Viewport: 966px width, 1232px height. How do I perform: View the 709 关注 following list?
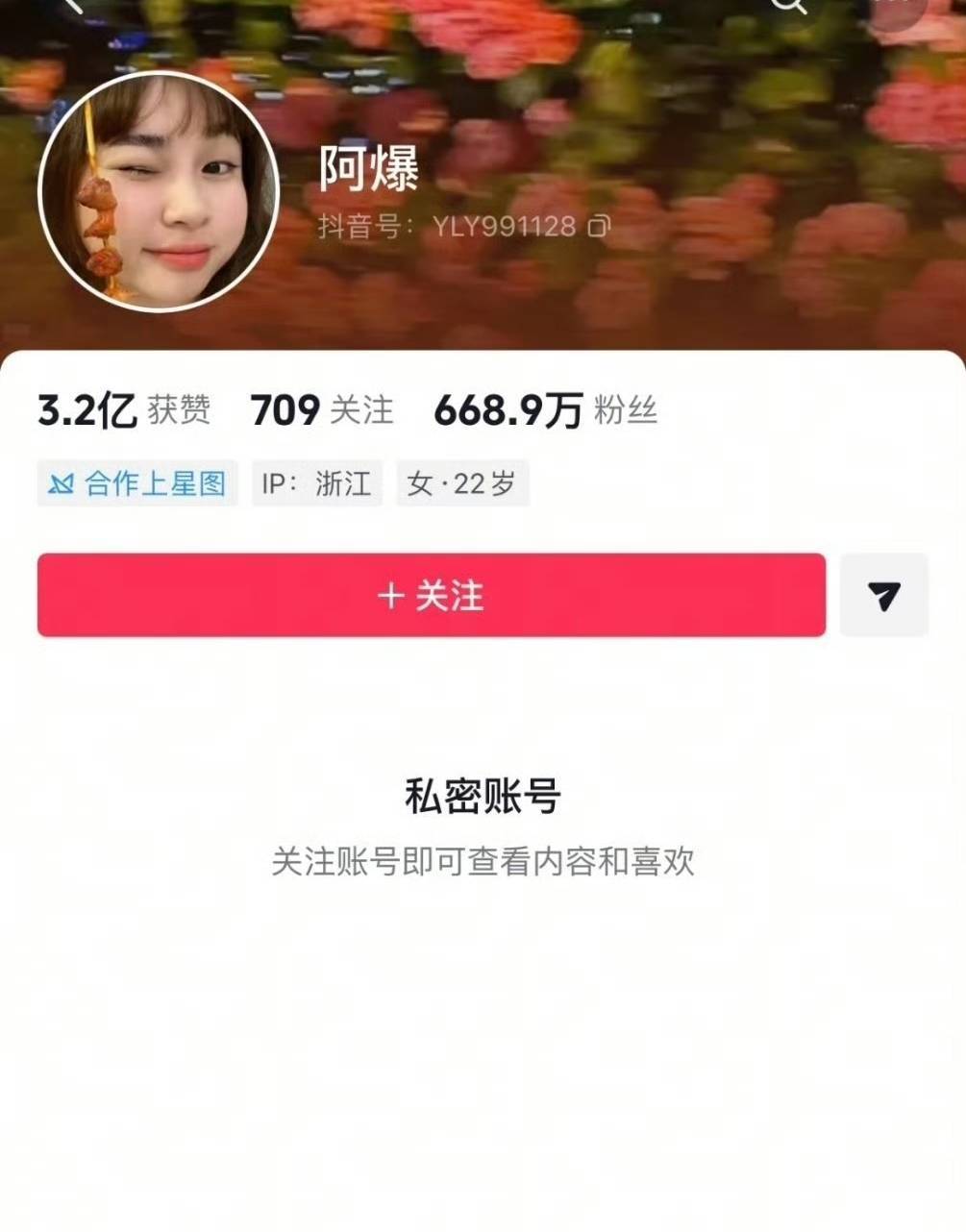[321, 410]
